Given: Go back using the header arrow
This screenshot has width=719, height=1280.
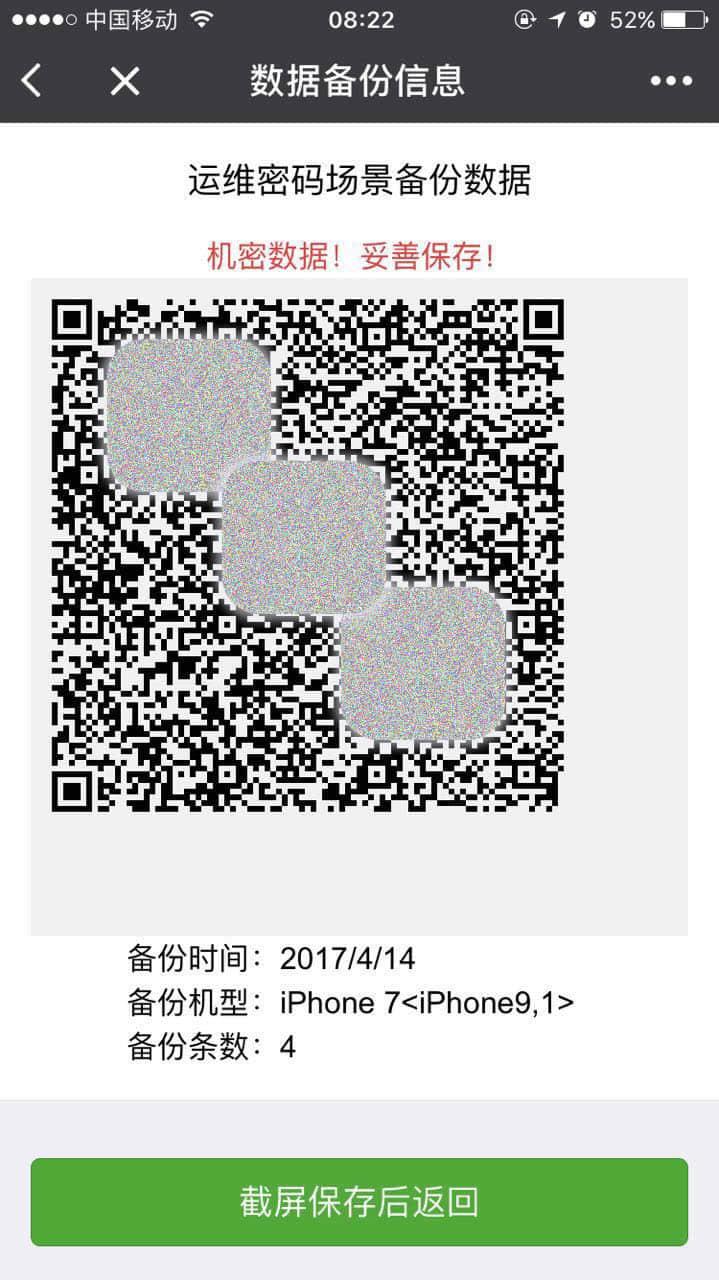Looking at the screenshot, I should coord(32,81).
